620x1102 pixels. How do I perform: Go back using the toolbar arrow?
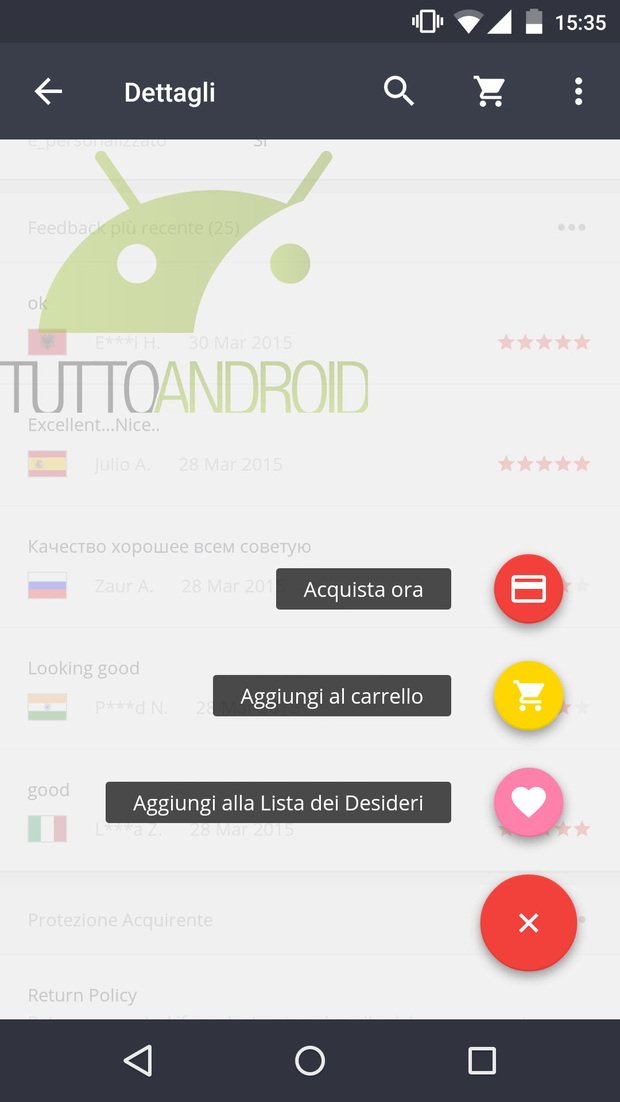(49, 91)
